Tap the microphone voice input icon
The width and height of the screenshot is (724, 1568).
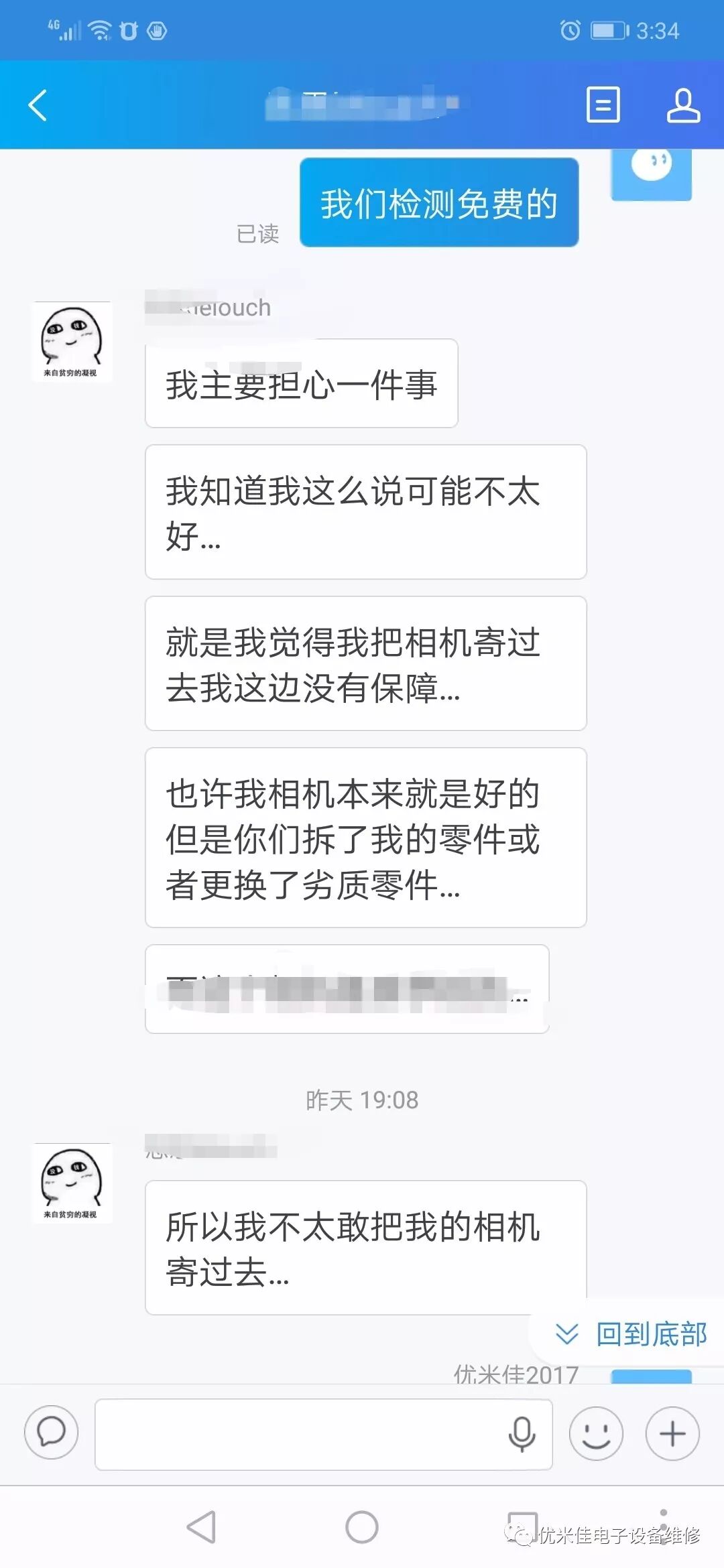point(522,1434)
